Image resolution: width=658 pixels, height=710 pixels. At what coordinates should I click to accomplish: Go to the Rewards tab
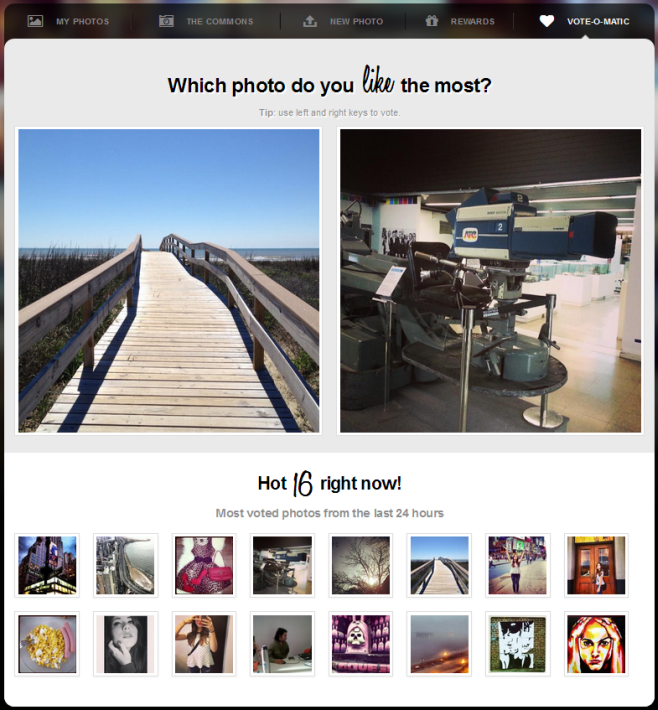coord(459,21)
